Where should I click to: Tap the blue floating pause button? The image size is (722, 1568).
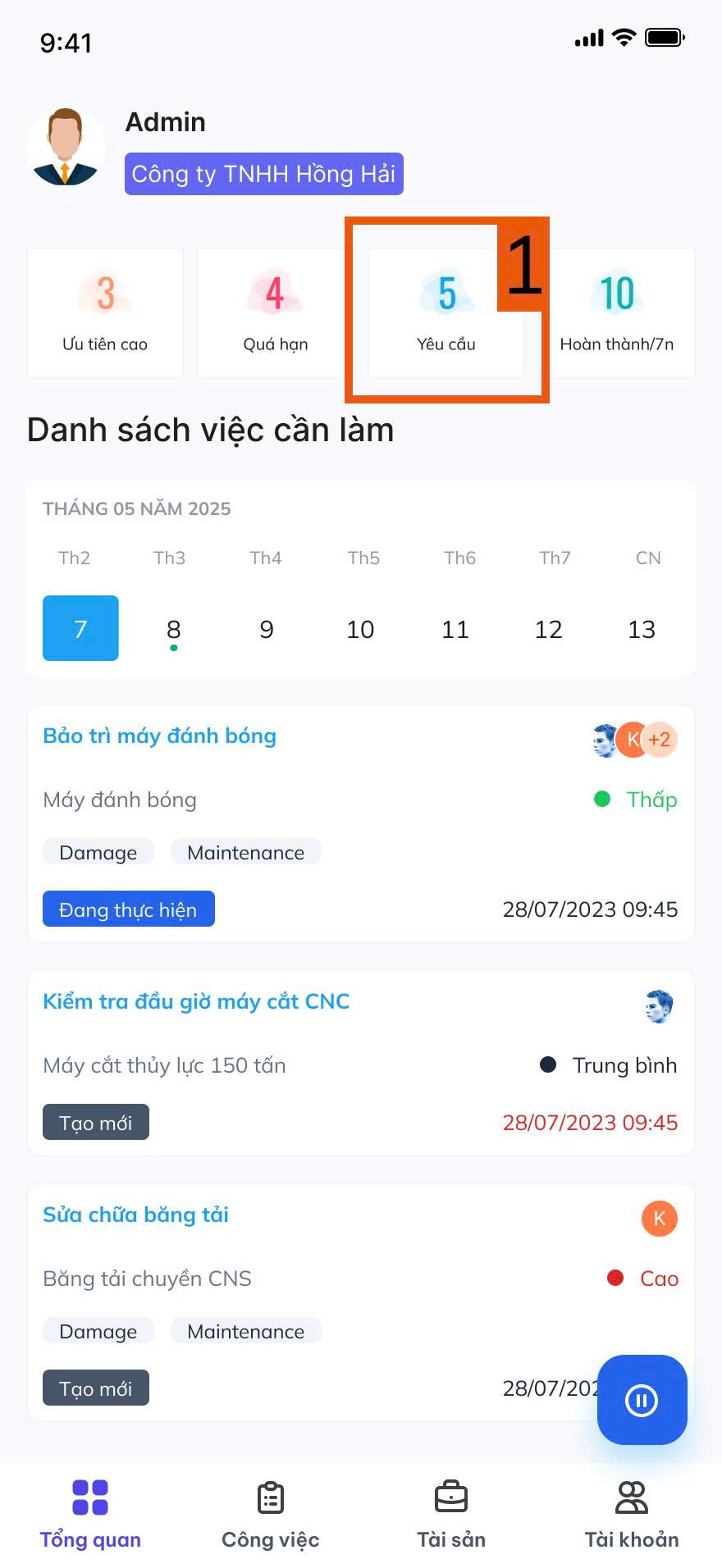(642, 1400)
